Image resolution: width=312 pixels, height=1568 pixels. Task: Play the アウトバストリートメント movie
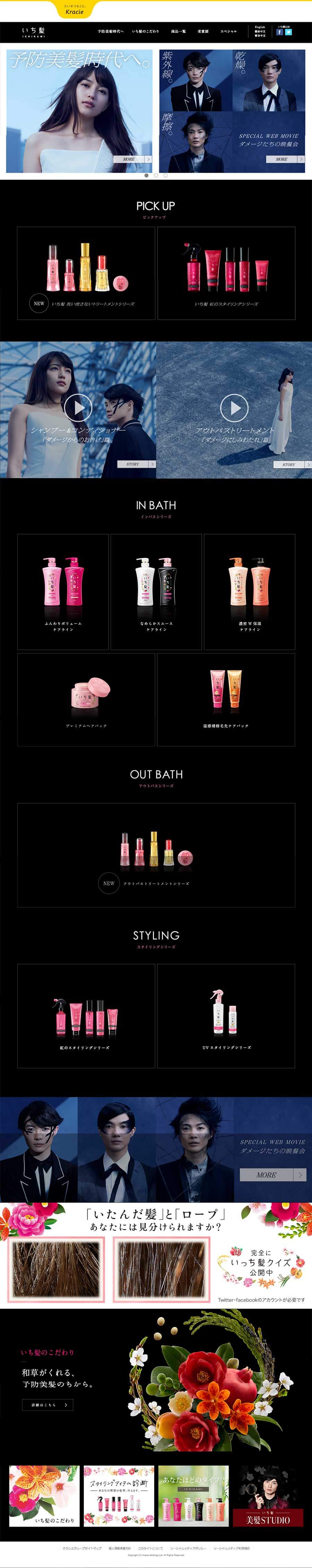(x=234, y=407)
